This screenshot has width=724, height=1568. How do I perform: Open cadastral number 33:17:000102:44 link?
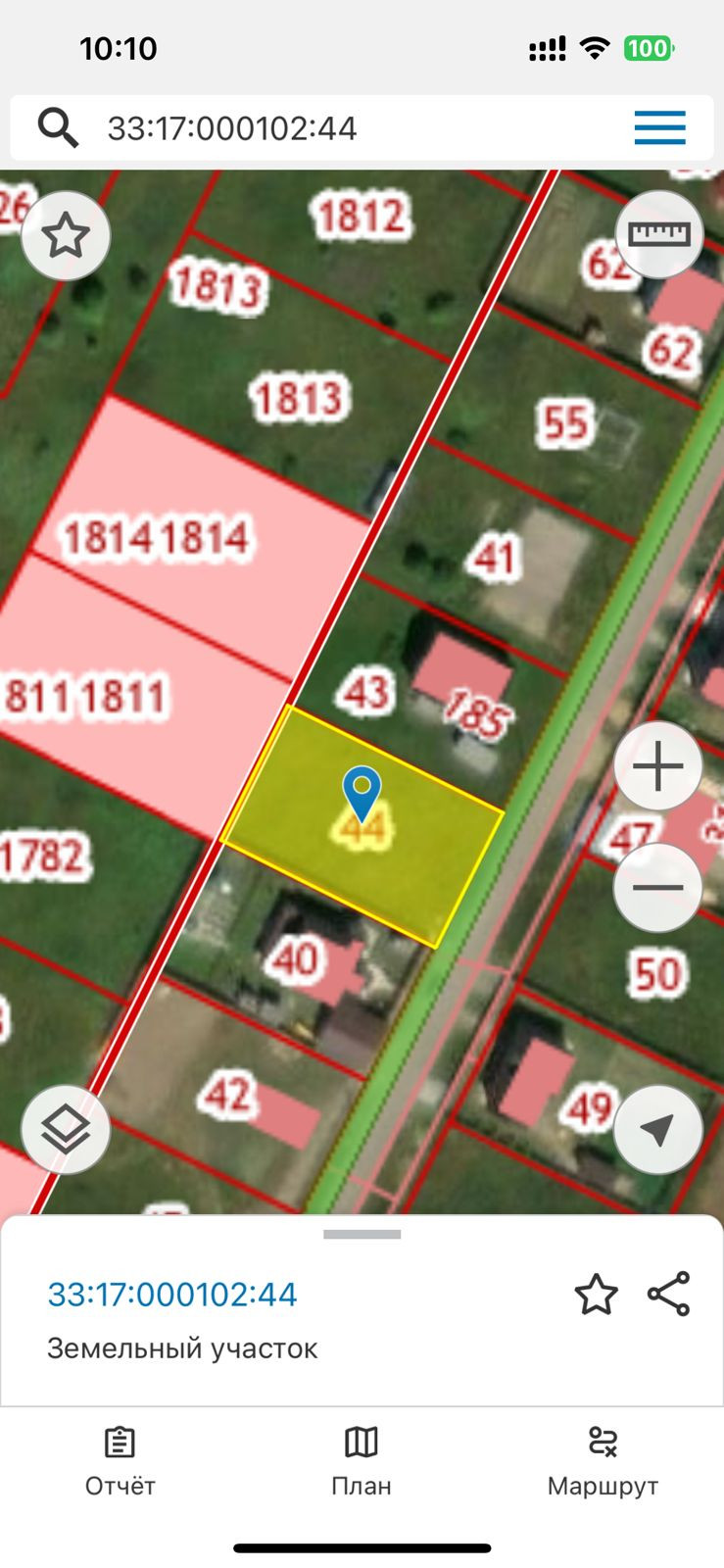pyautogui.click(x=172, y=1295)
